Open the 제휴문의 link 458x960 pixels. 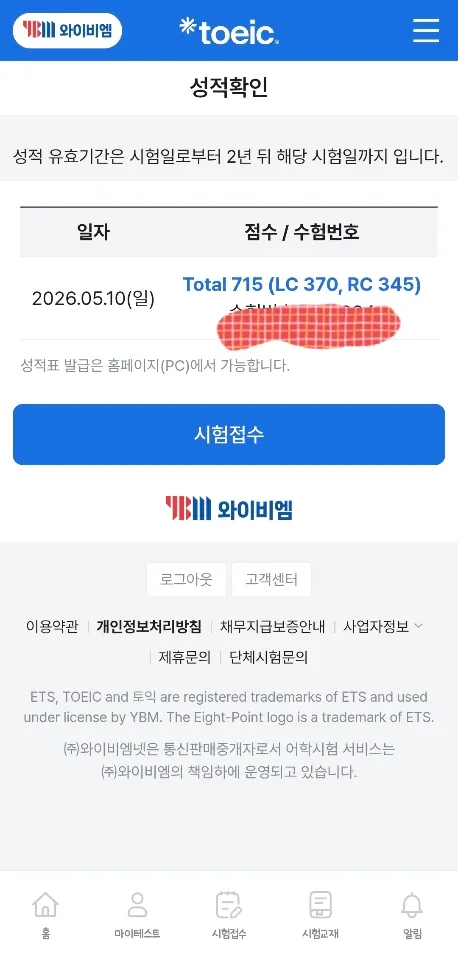(x=184, y=658)
